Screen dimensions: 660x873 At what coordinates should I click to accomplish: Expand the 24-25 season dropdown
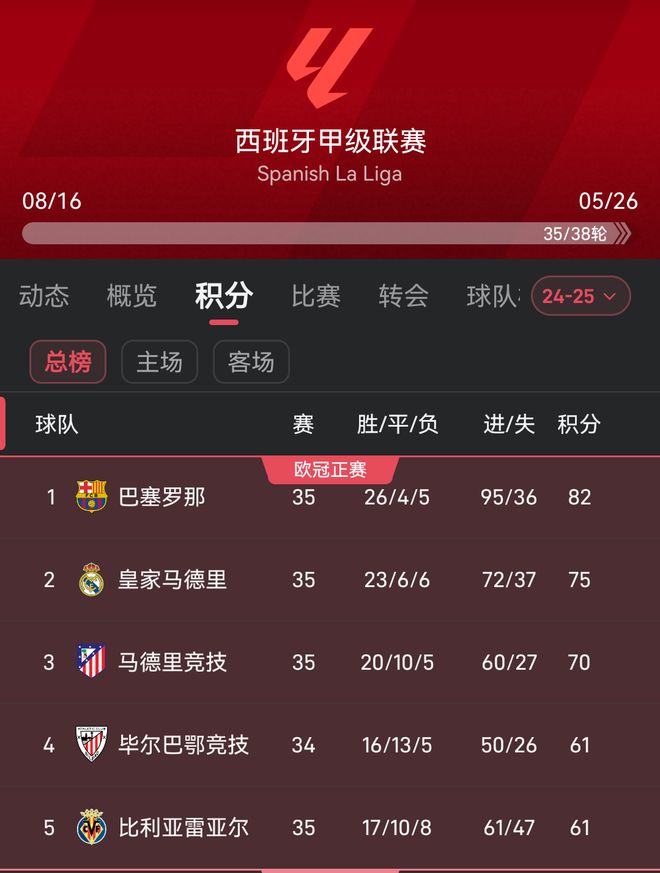pos(580,296)
